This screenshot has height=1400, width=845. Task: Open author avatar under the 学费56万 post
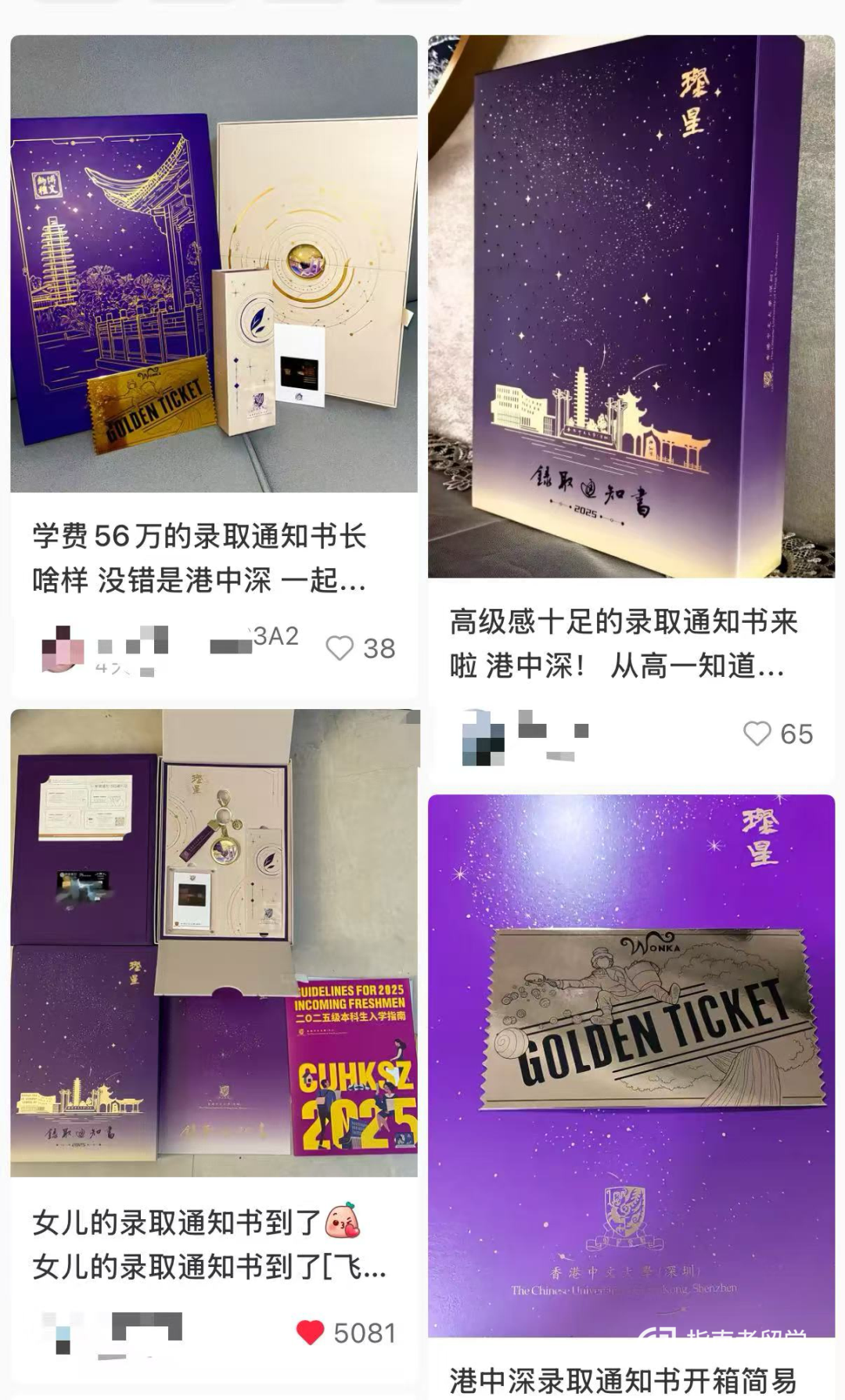point(63,649)
